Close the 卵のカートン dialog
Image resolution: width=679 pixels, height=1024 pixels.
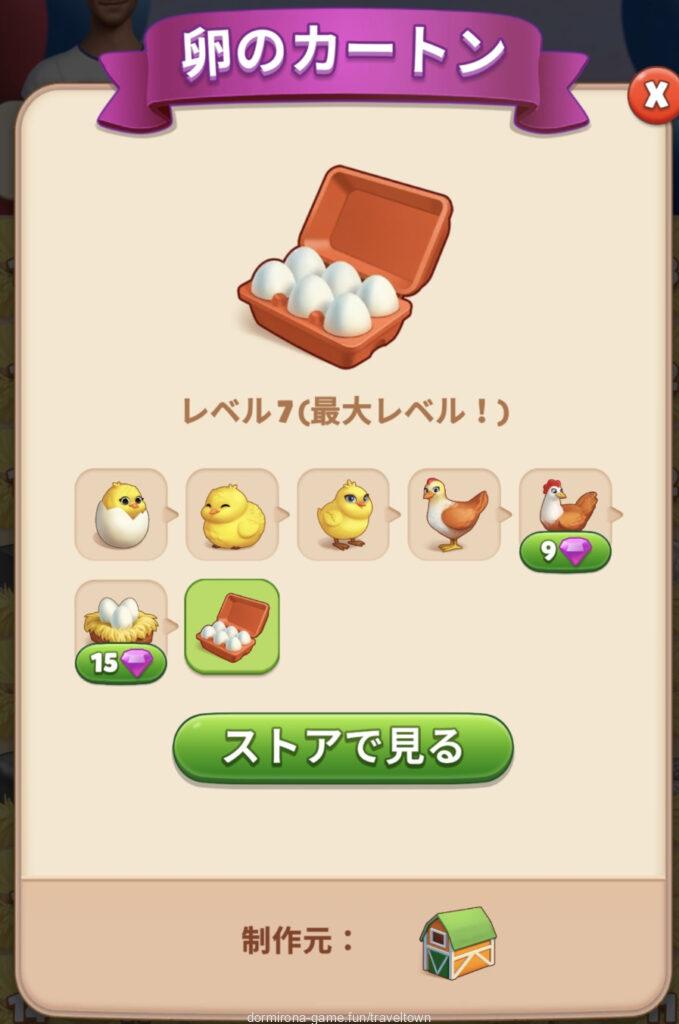(654, 95)
